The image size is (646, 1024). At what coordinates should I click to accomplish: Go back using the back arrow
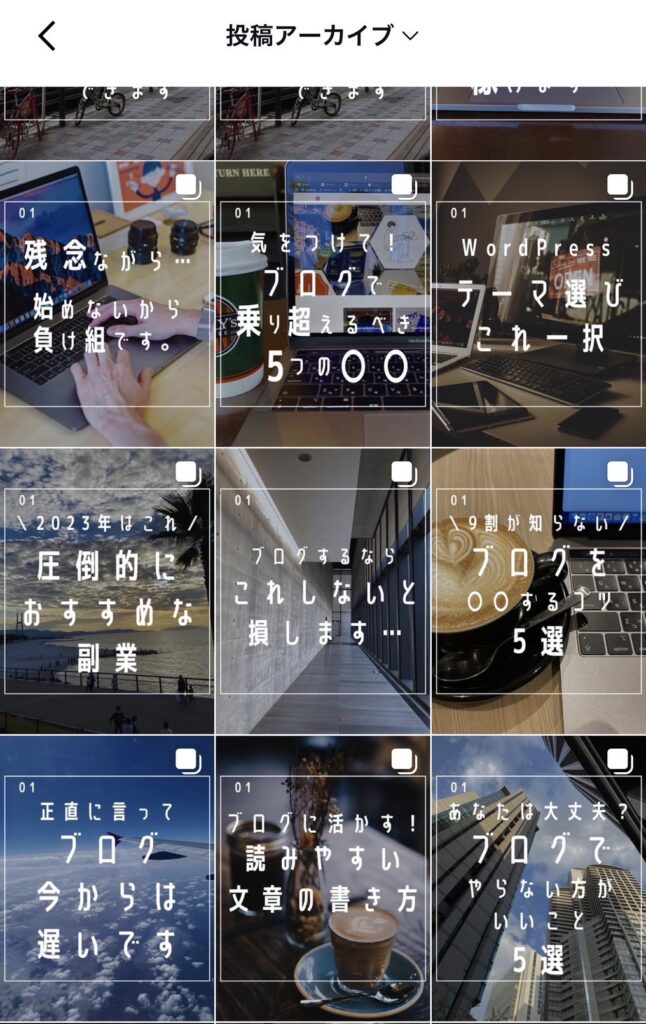tap(47, 37)
